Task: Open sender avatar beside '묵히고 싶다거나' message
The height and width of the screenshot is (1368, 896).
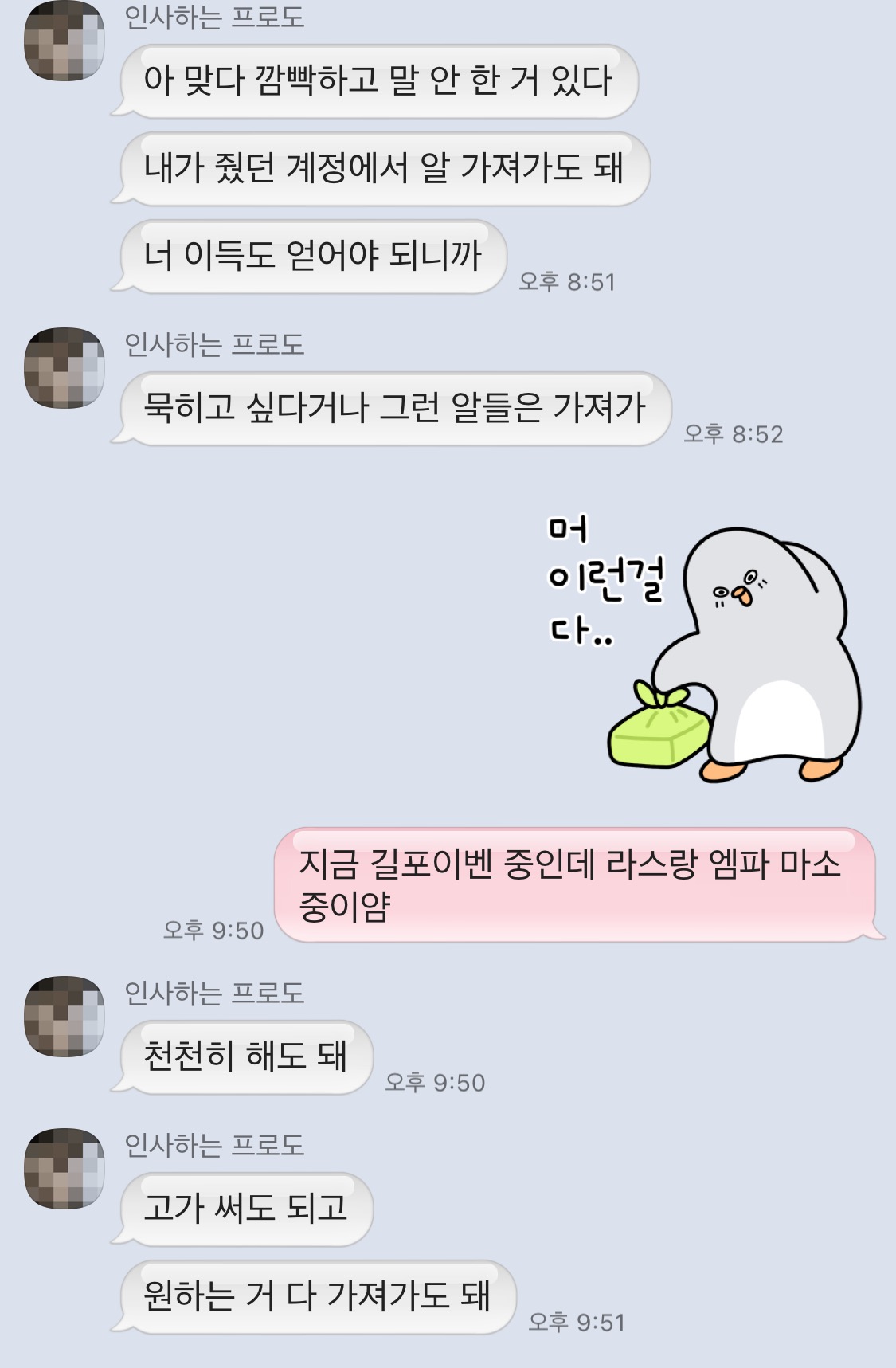Action: (x=64, y=368)
